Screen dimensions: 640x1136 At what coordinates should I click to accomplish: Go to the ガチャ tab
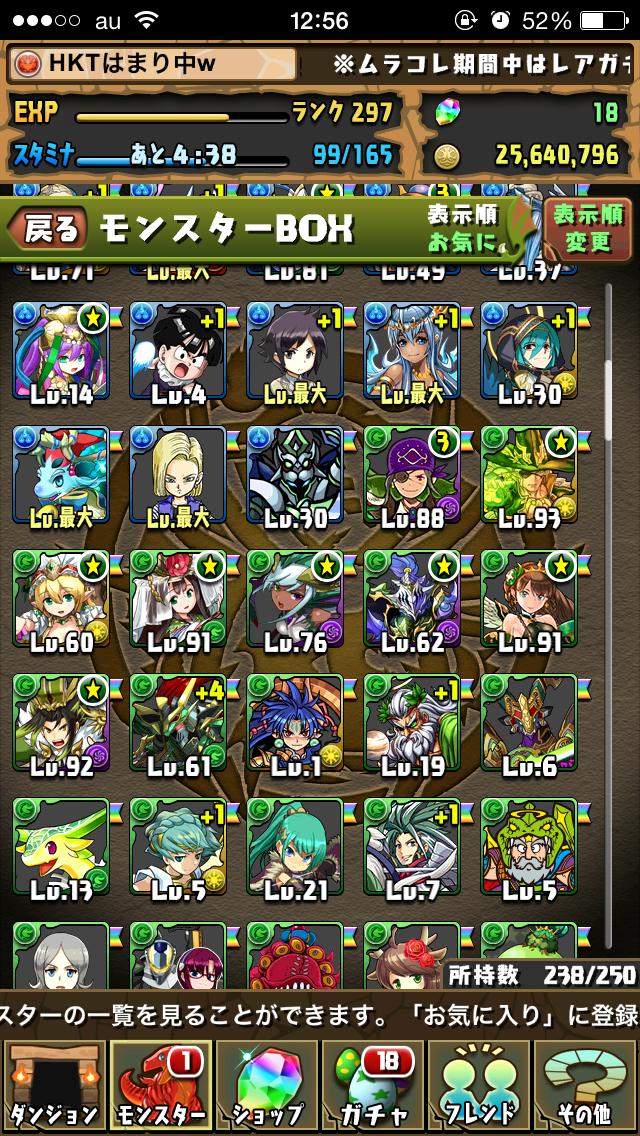[373, 1088]
